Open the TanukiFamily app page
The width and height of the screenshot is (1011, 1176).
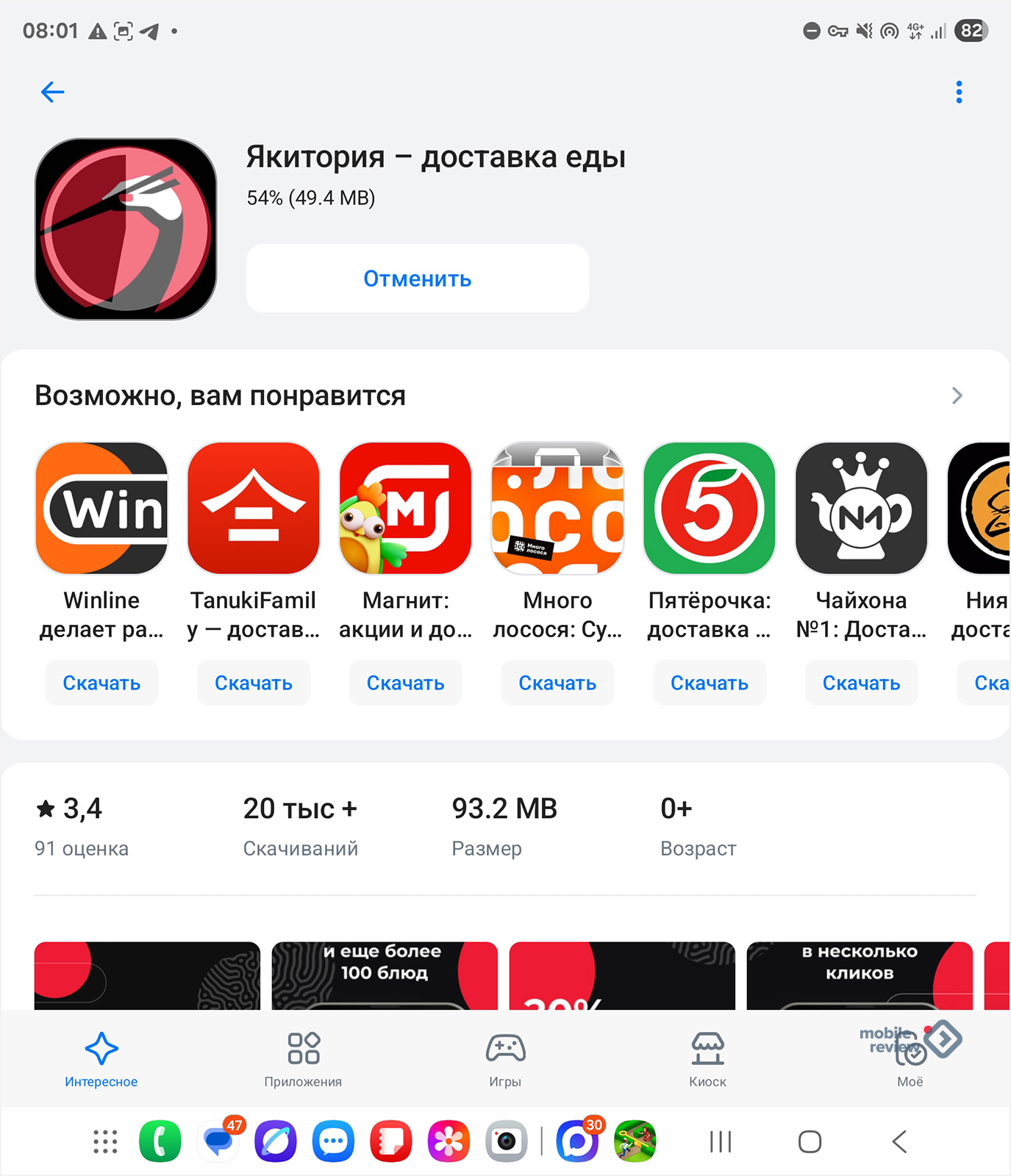(253, 508)
